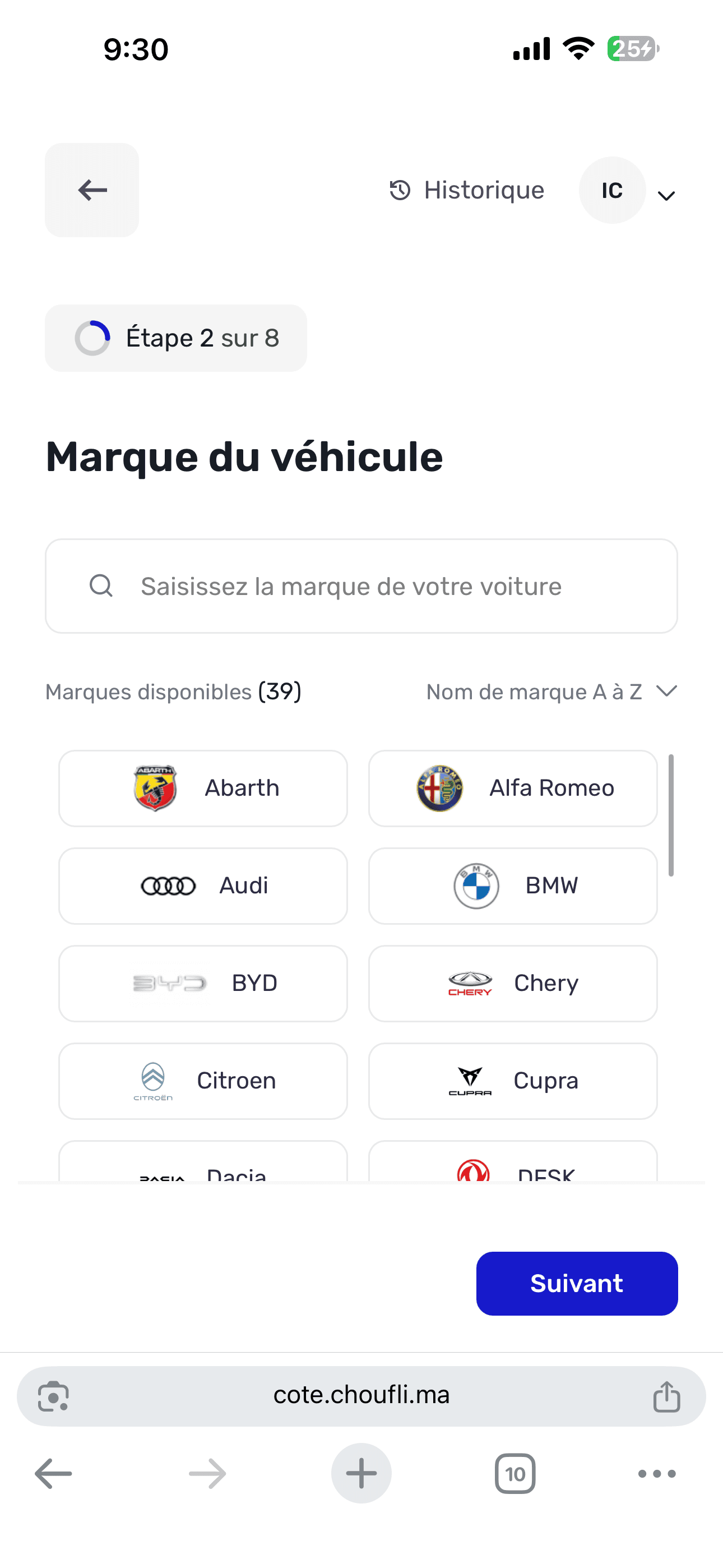Select the Abarth brand
This screenshot has height=1568, width=723.
pos(203,788)
